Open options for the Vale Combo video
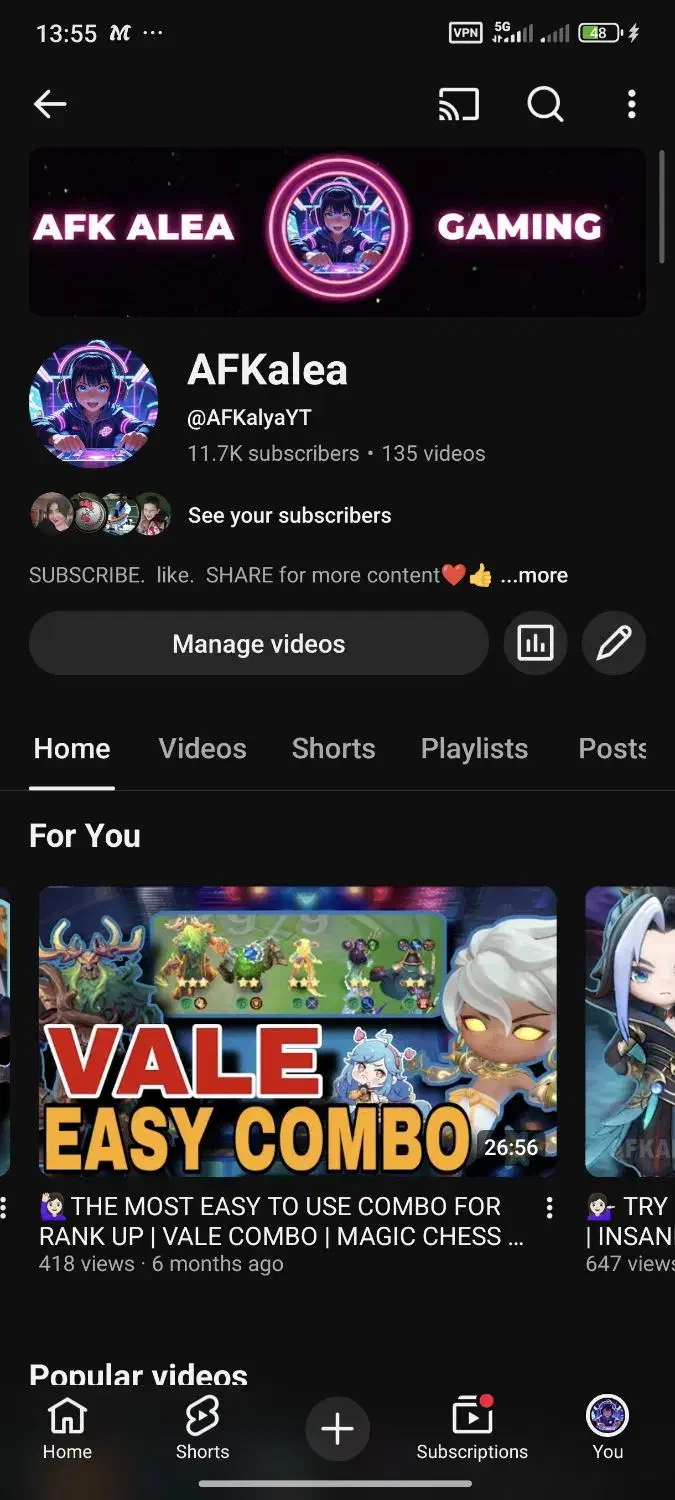The image size is (675, 1500). (549, 1208)
